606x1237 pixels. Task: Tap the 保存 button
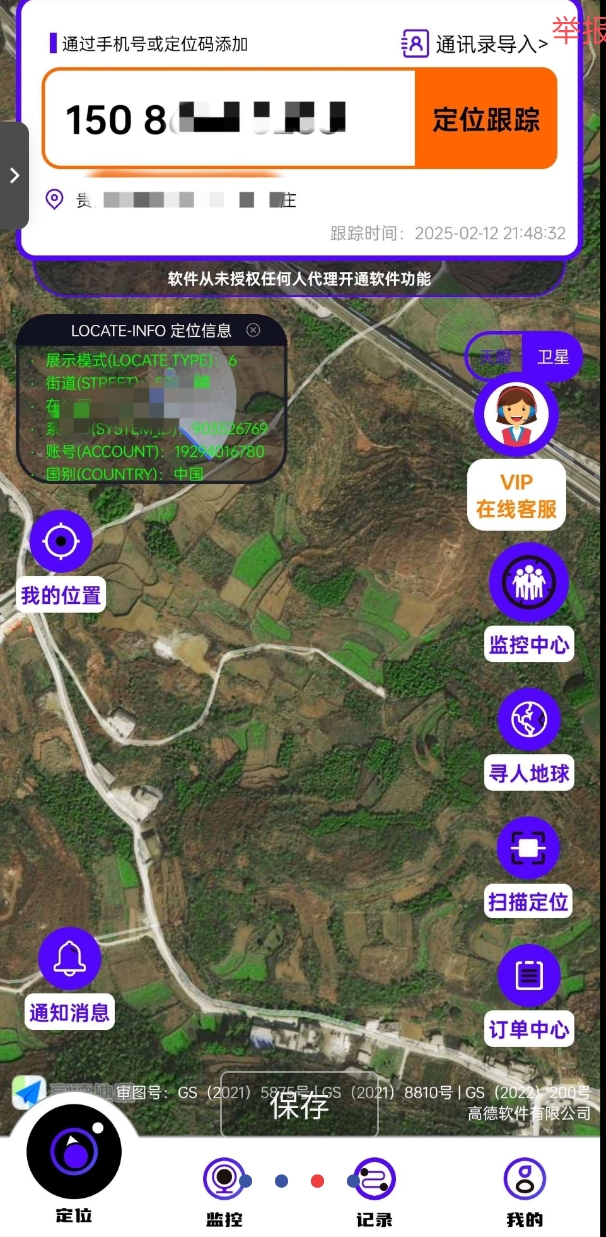coord(299,1105)
